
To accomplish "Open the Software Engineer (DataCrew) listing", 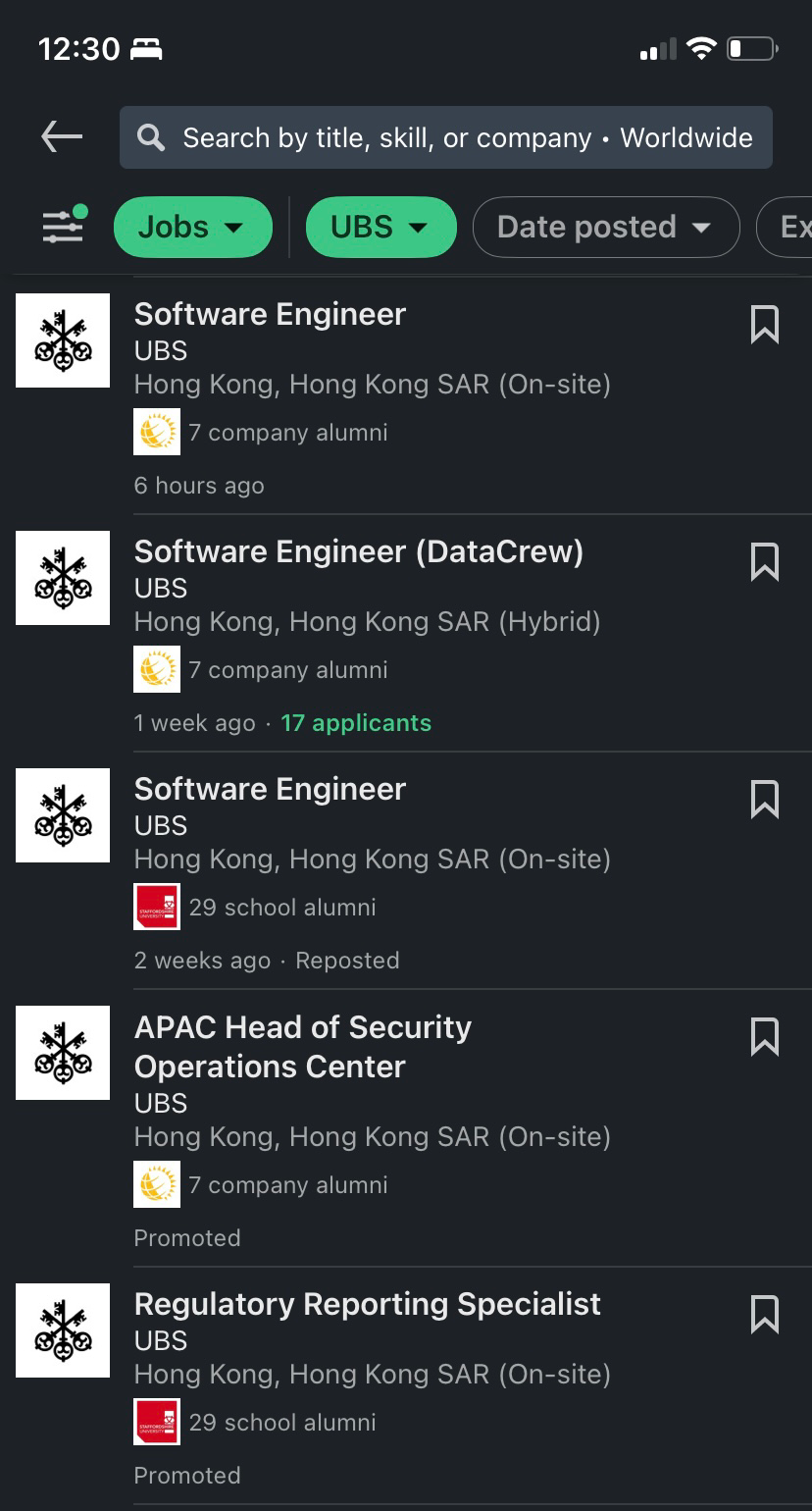I will 359,551.
